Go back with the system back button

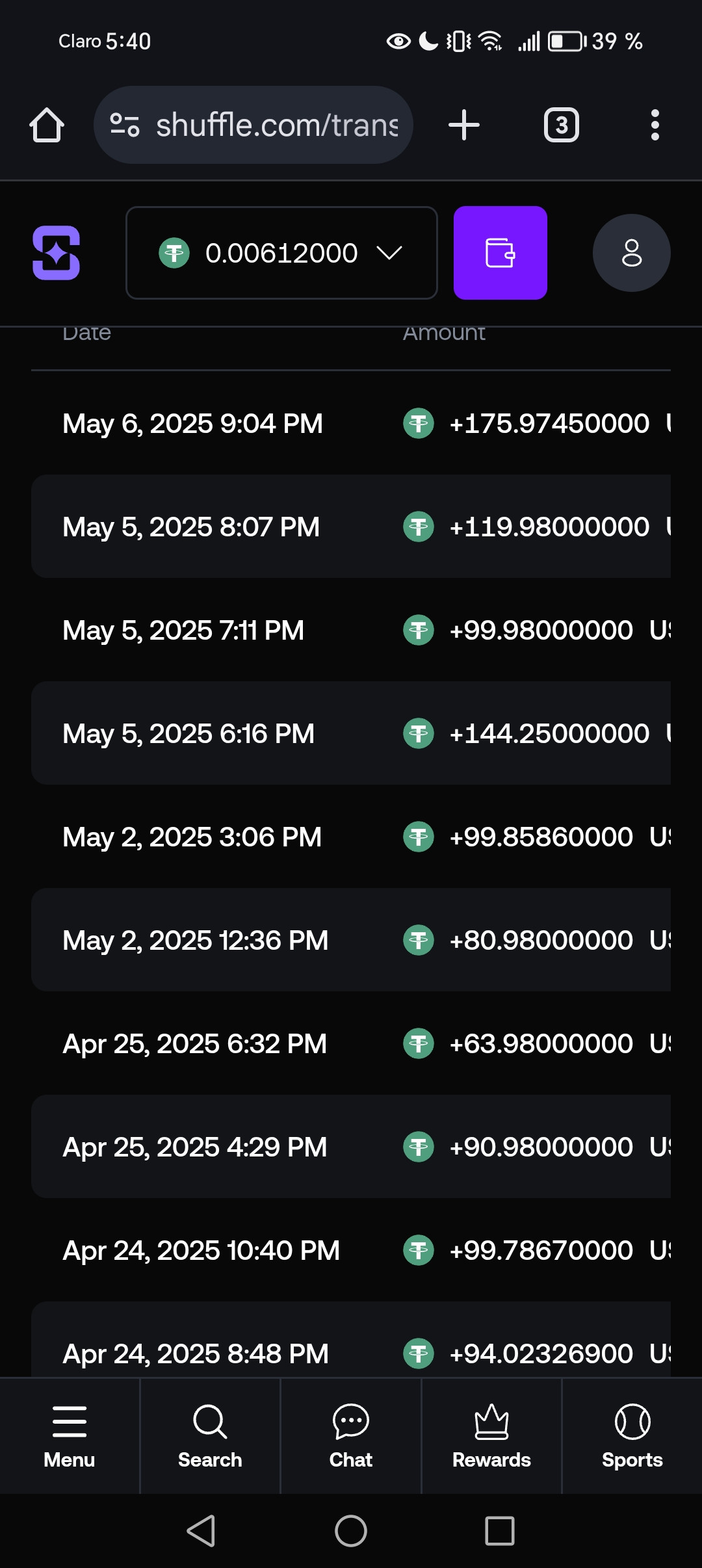coord(201,1531)
